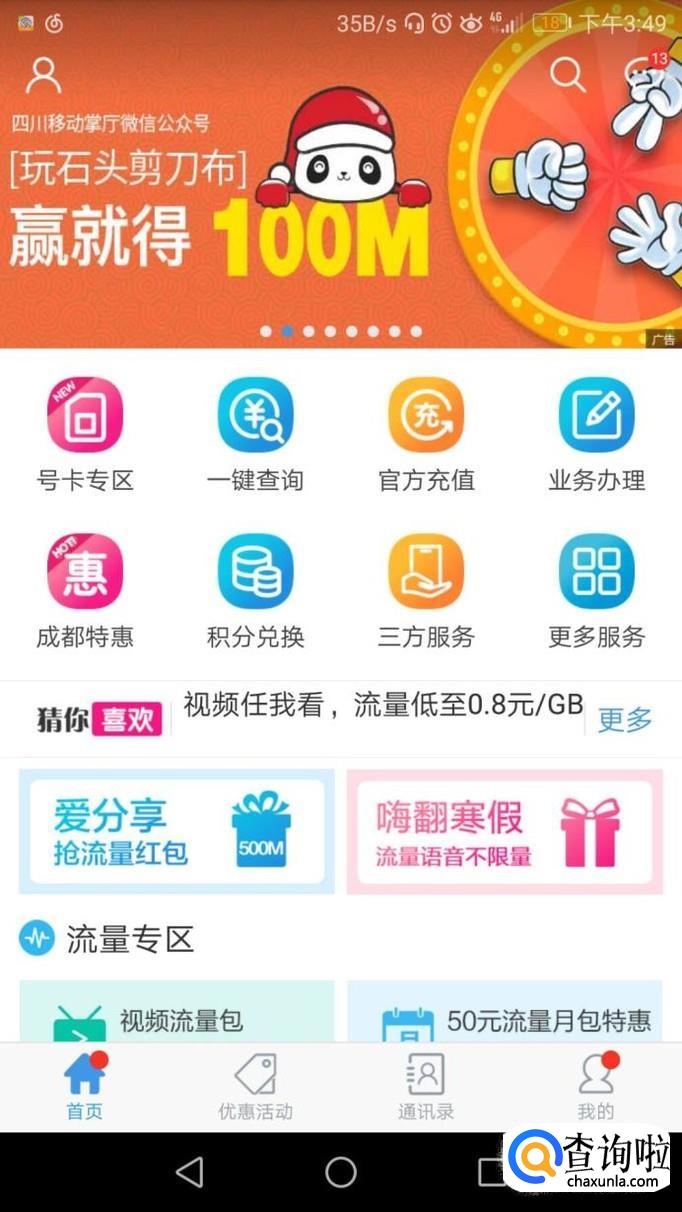Viewport: 682px width, 1212px height.
Task: Switch to the 我的 tab
Action: click(x=596, y=1088)
